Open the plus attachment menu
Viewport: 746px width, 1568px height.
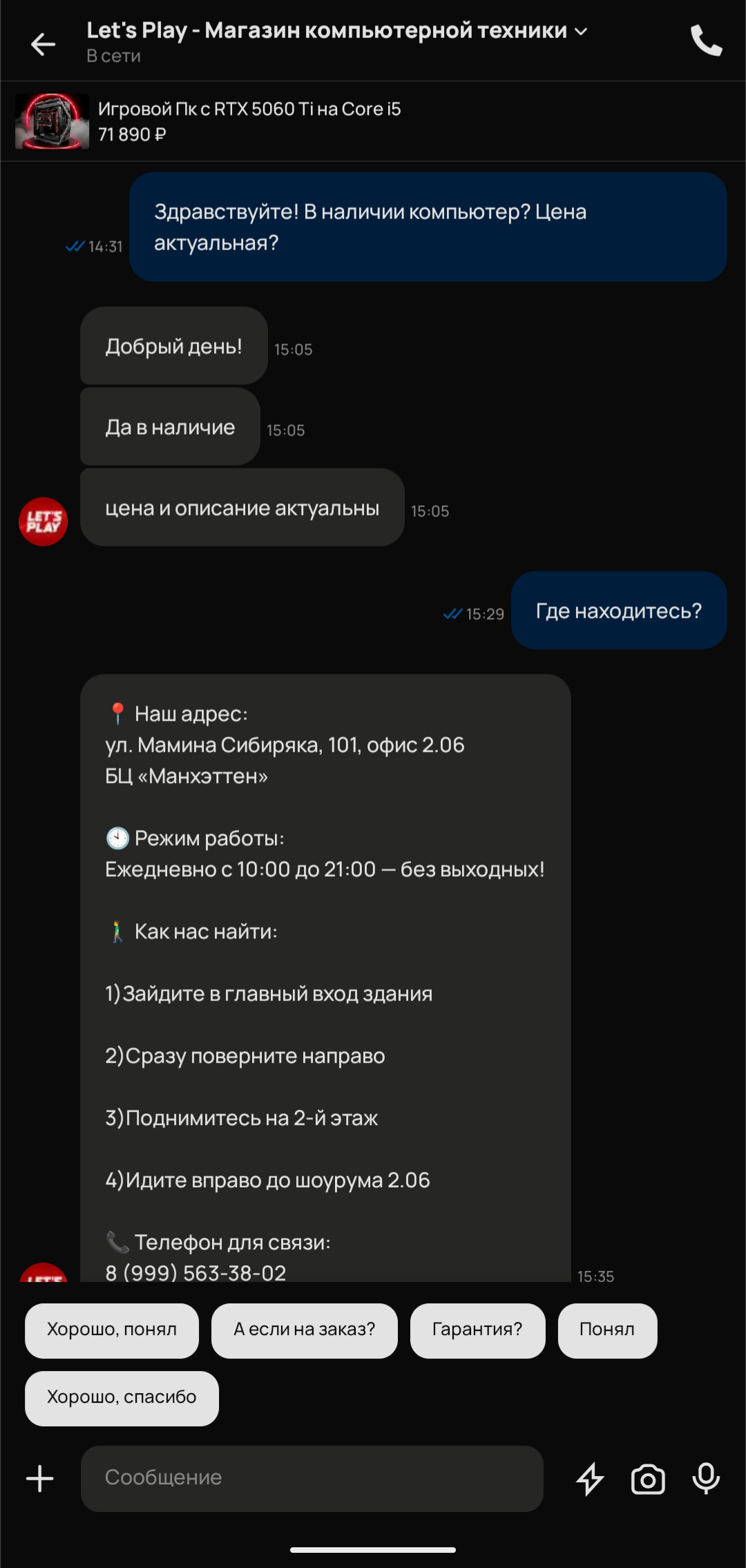(x=40, y=1478)
